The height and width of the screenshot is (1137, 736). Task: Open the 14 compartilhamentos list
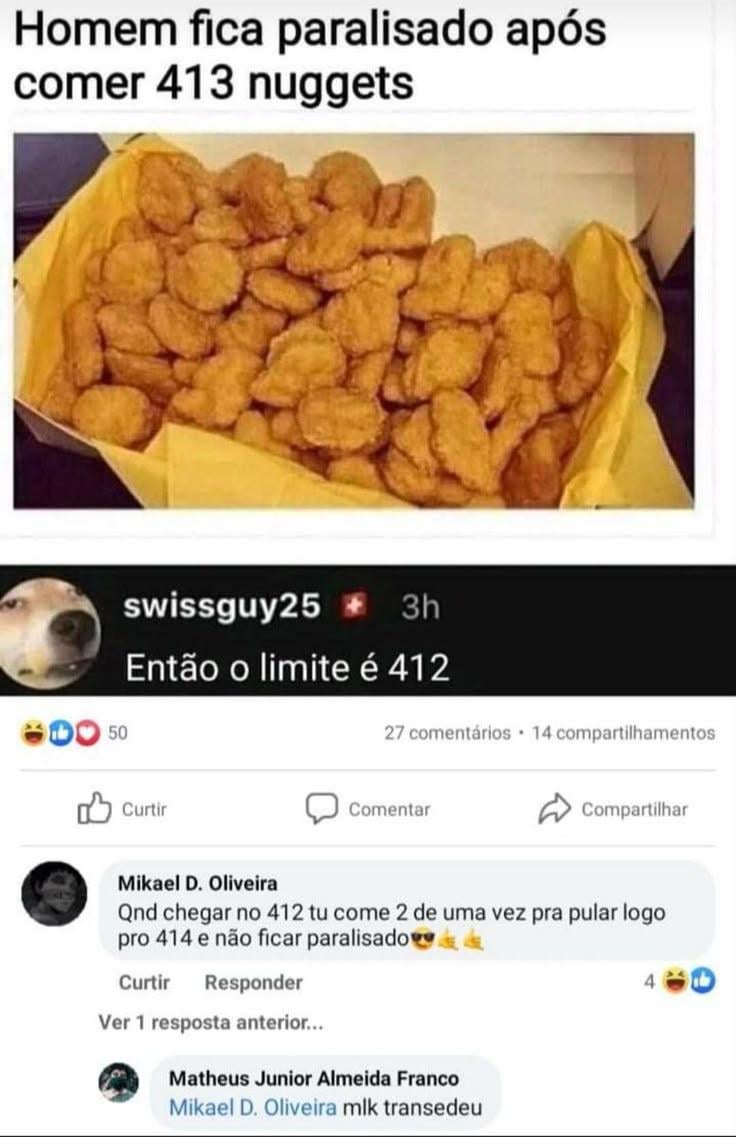click(623, 733)
